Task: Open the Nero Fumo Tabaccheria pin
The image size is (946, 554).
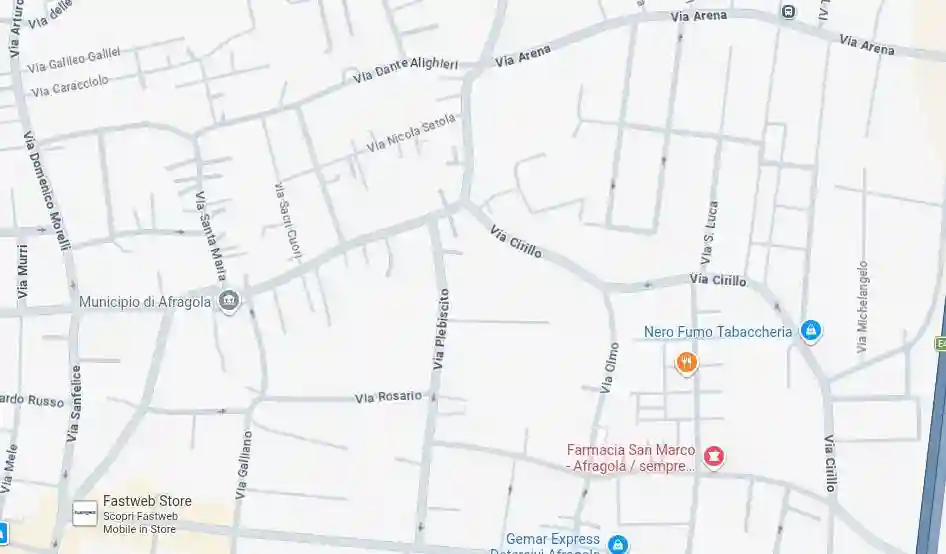Action: point(811,330)
